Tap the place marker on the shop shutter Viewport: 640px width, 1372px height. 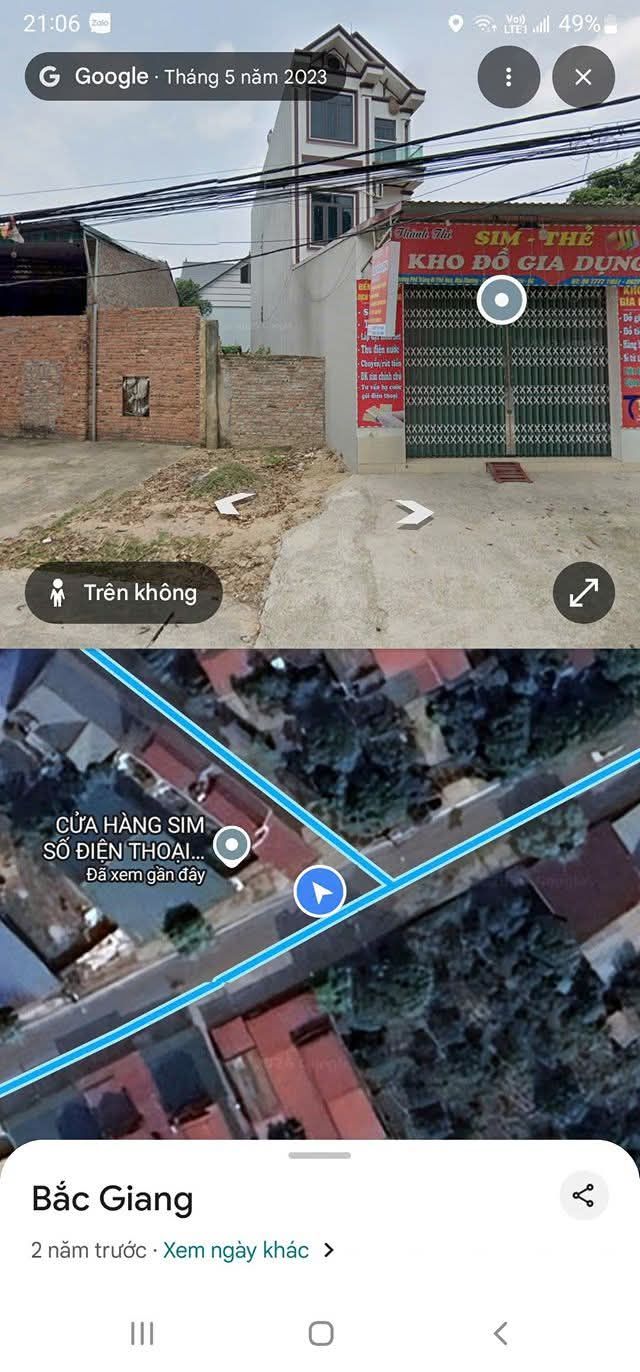click(x=501, y=299)
